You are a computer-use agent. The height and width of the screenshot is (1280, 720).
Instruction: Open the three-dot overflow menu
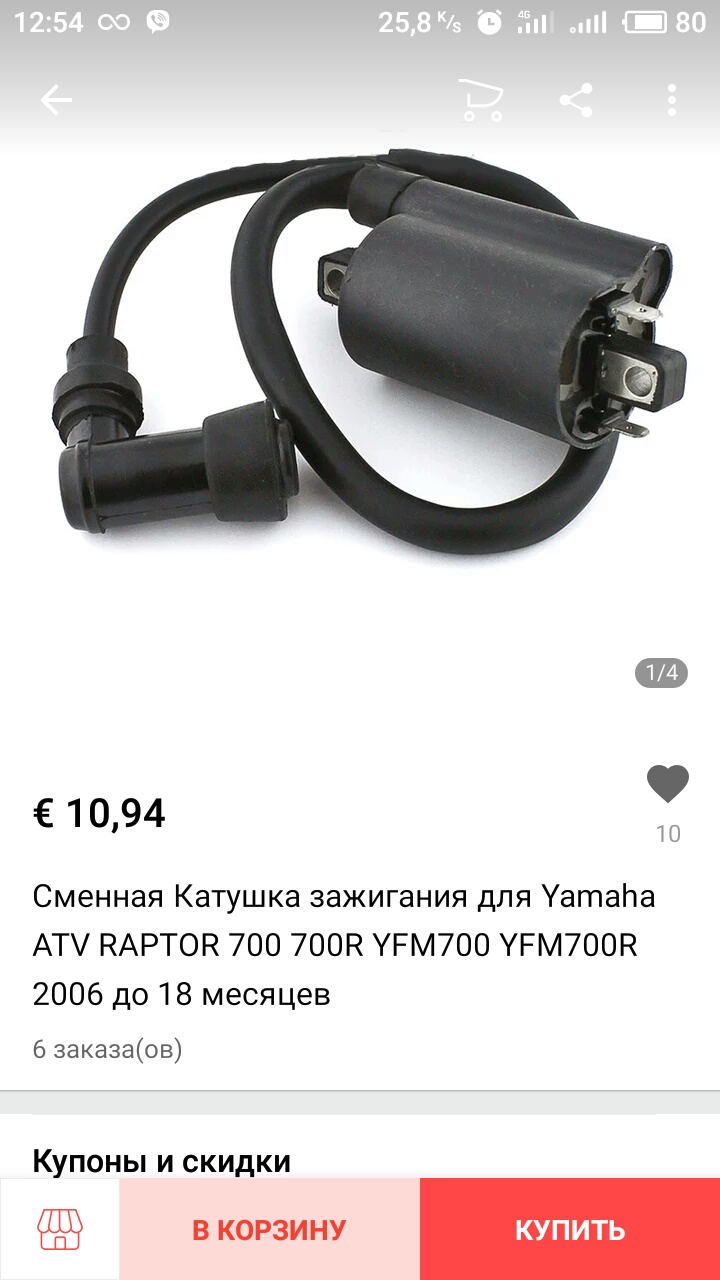point(671,100)
